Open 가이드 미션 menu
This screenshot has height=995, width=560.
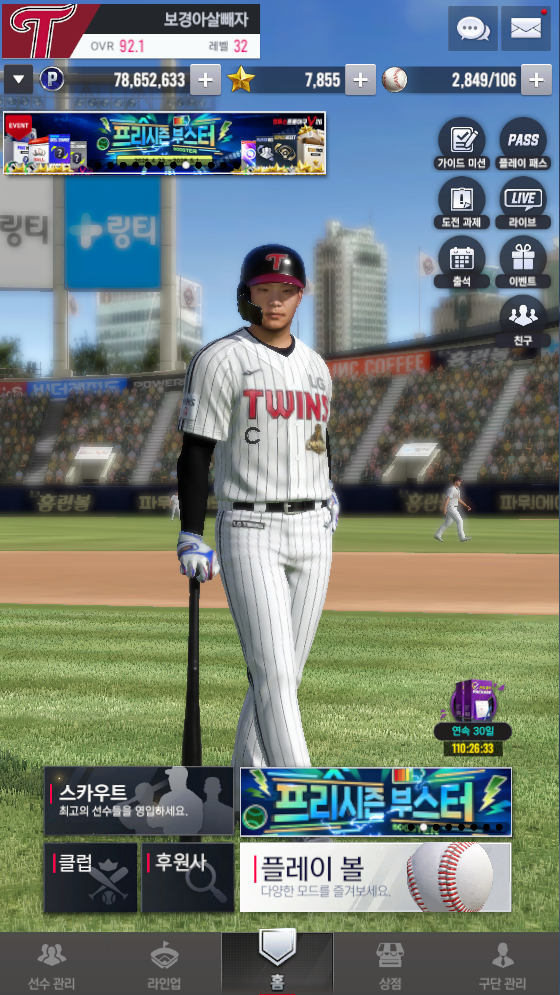[x=462, y=144]
